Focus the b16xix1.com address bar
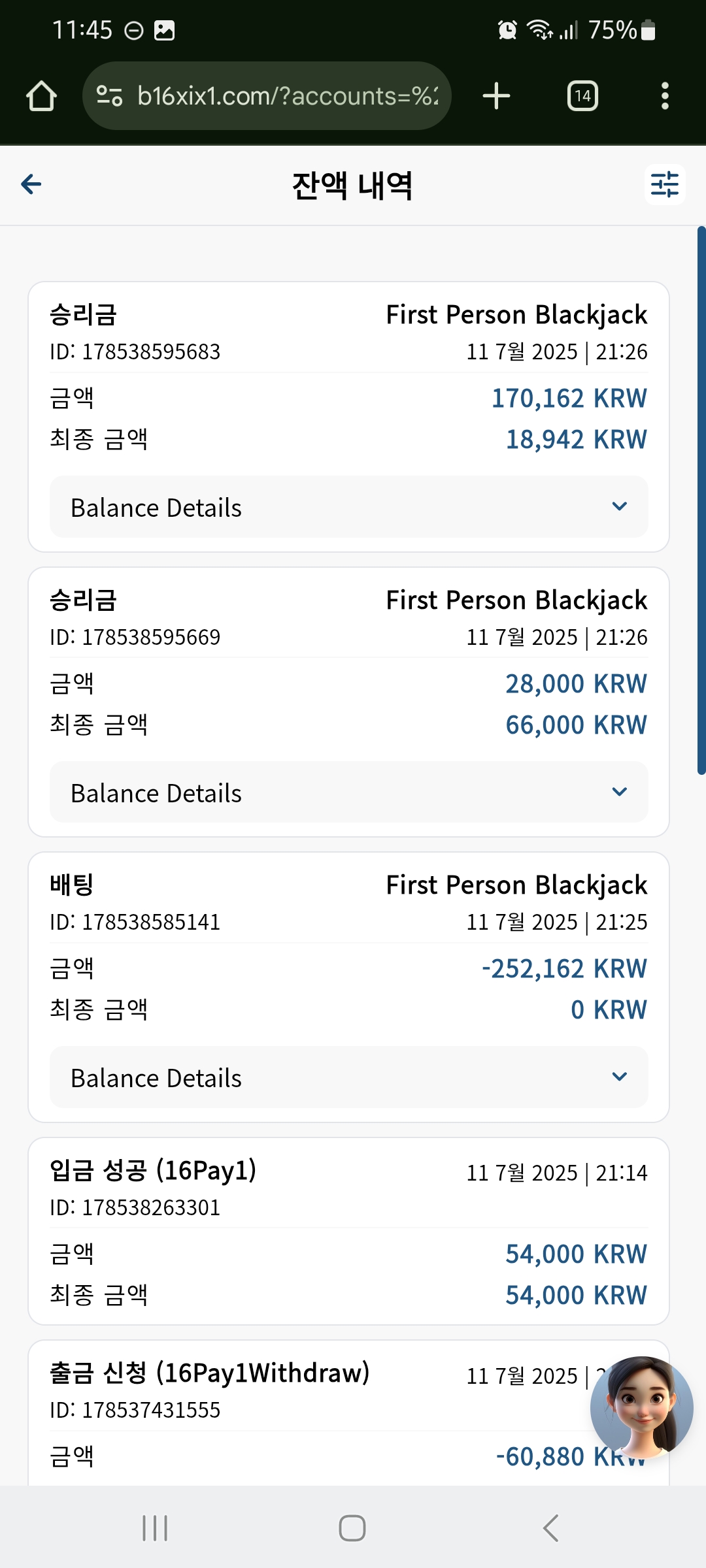The width and height of the screenshot is (706, 1568). click(267, 96)
